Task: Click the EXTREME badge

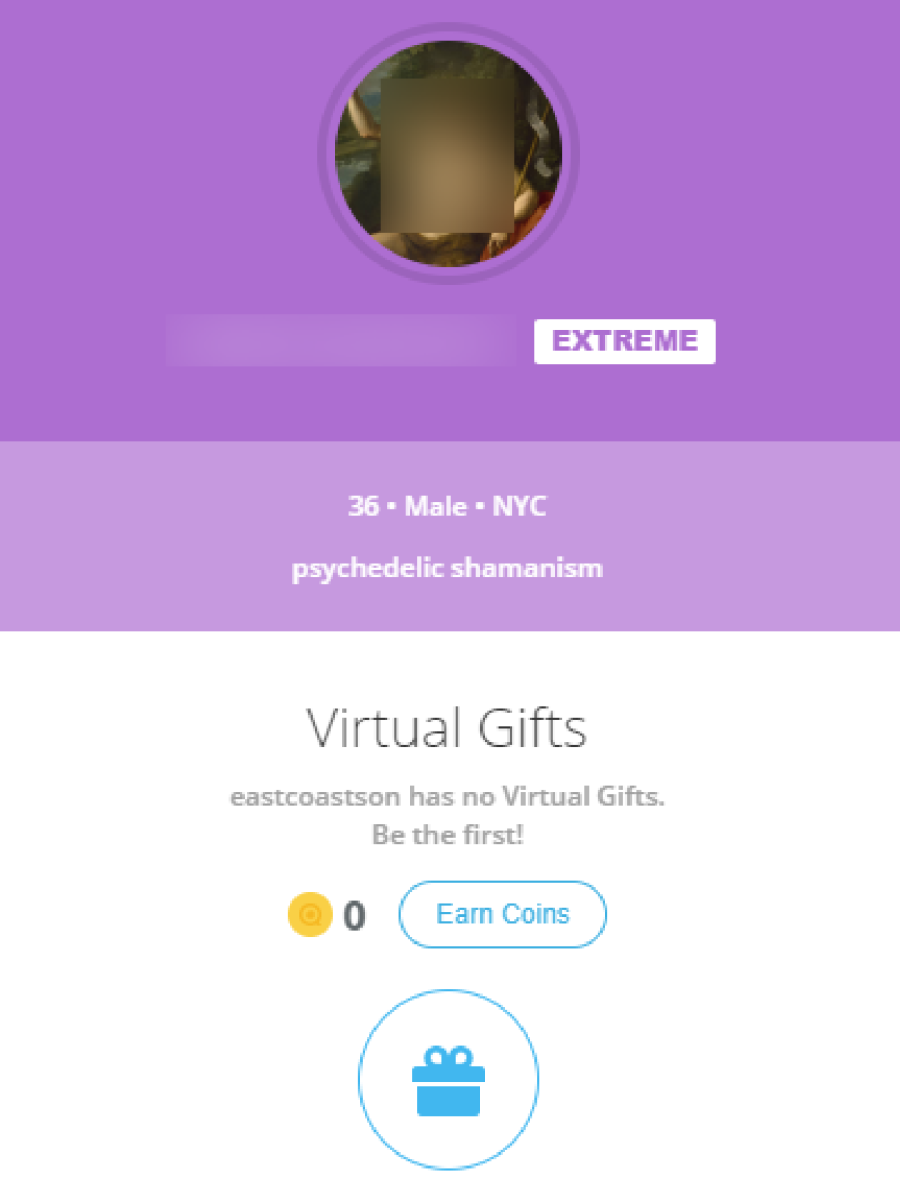Action: [624, 341]
